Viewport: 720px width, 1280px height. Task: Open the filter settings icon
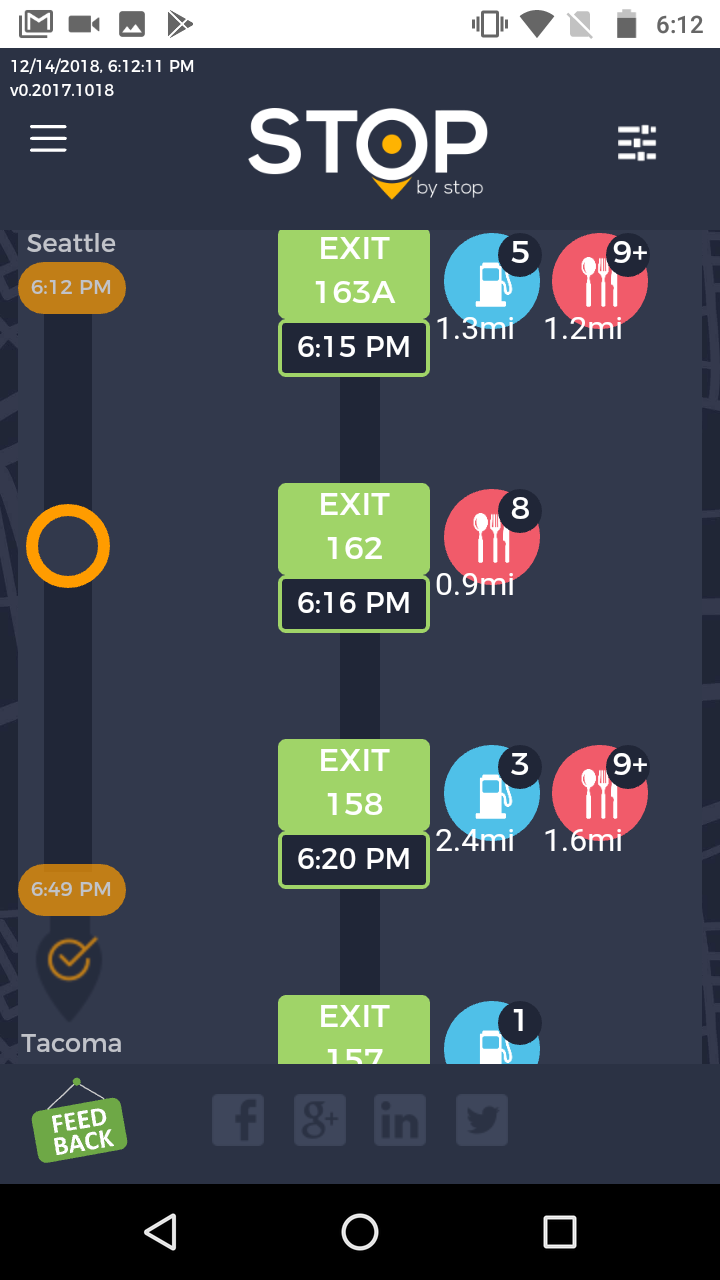(x=637, y=143)
